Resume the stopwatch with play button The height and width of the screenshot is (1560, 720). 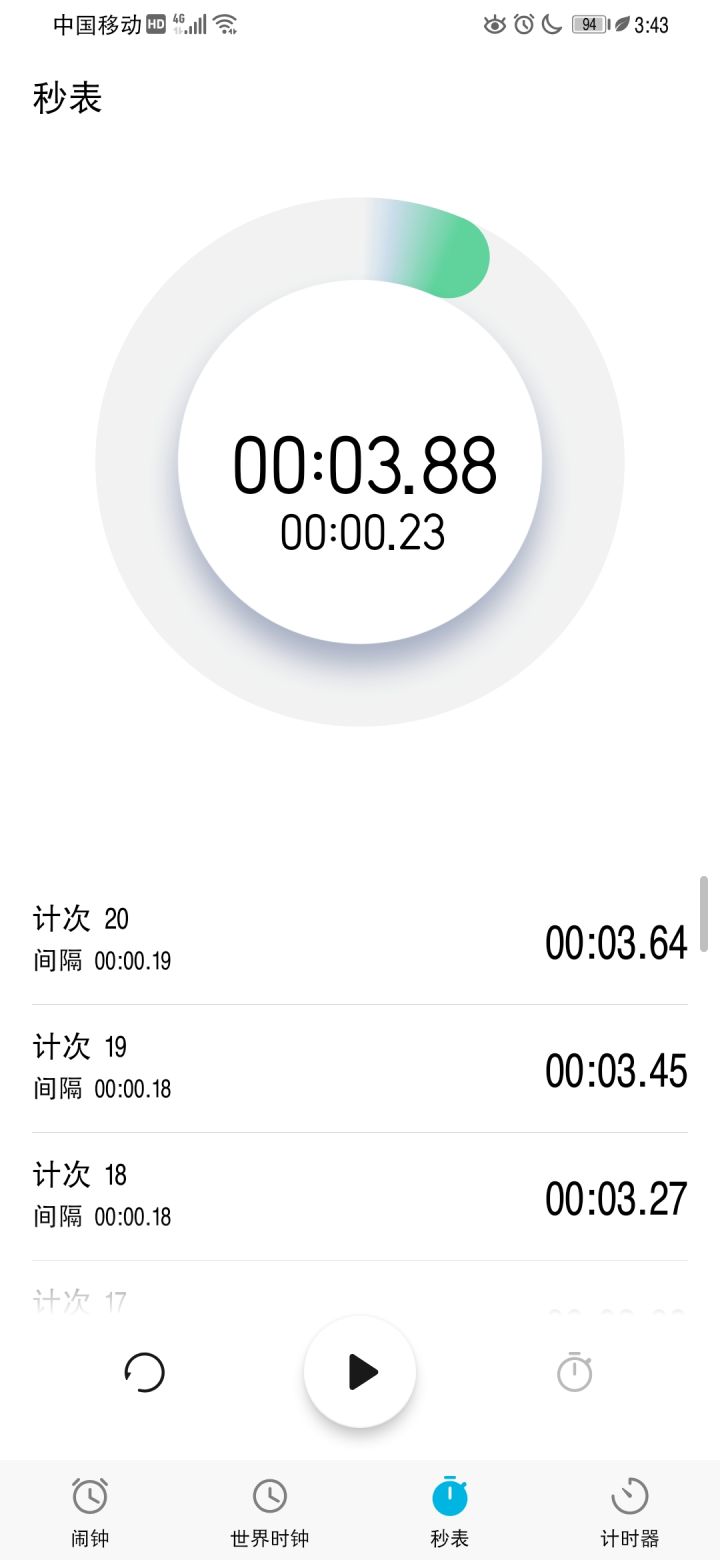click(x=360, y=1372)
